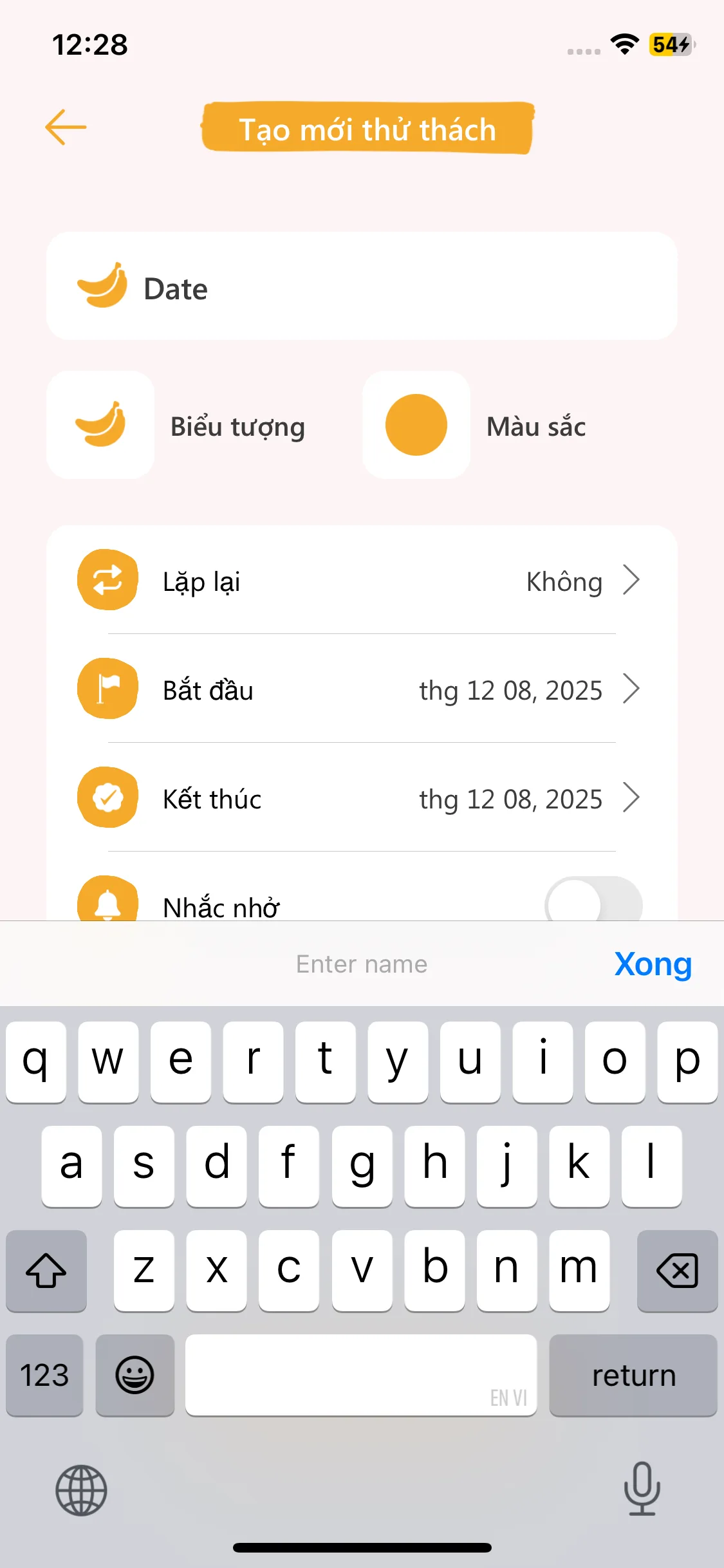
Task: Tap Xong to dismiss the keyboard
Action: click(653, 964)
